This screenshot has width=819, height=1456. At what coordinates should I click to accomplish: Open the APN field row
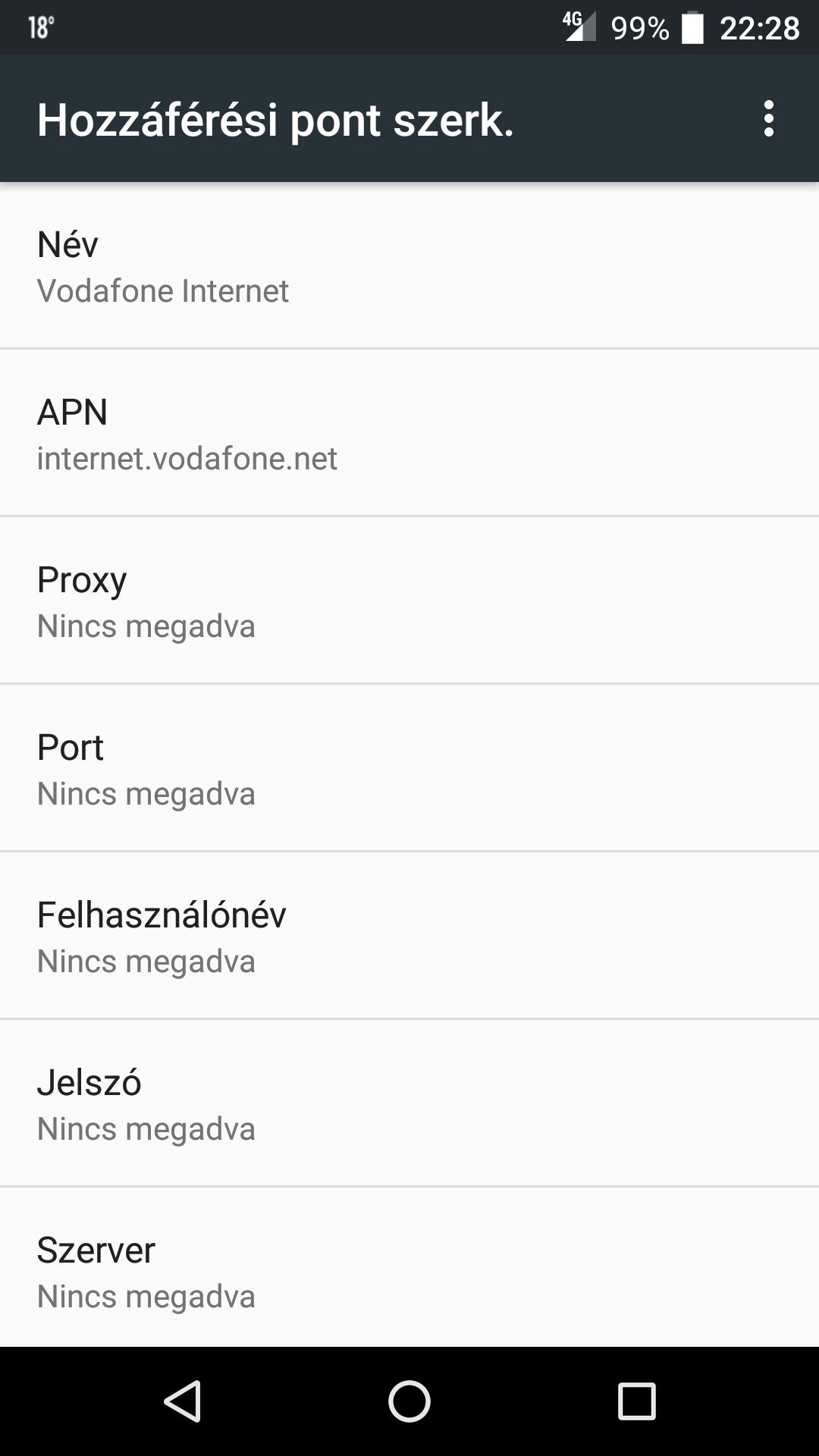409,433
